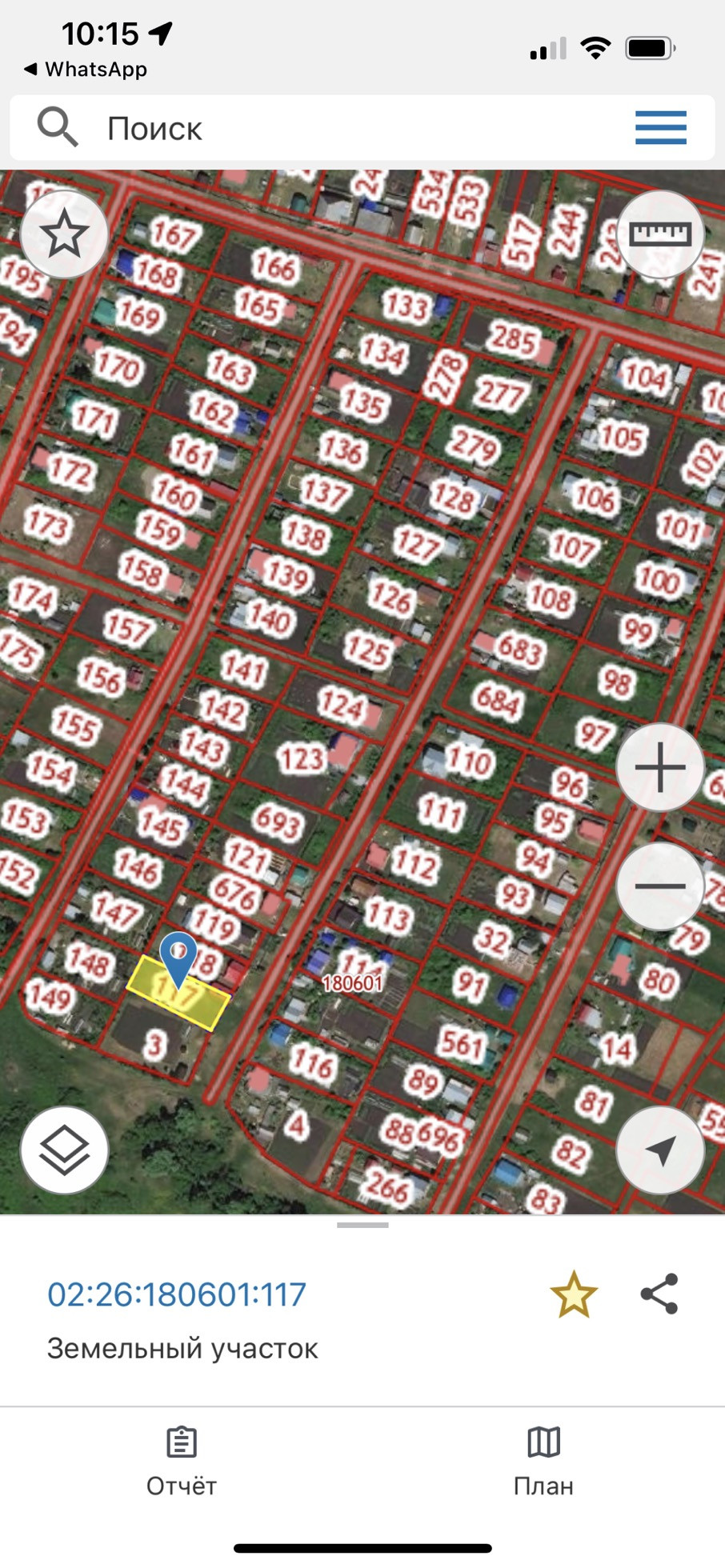
Task: Open the Отчёт tab
Action: coord(182,1462)
